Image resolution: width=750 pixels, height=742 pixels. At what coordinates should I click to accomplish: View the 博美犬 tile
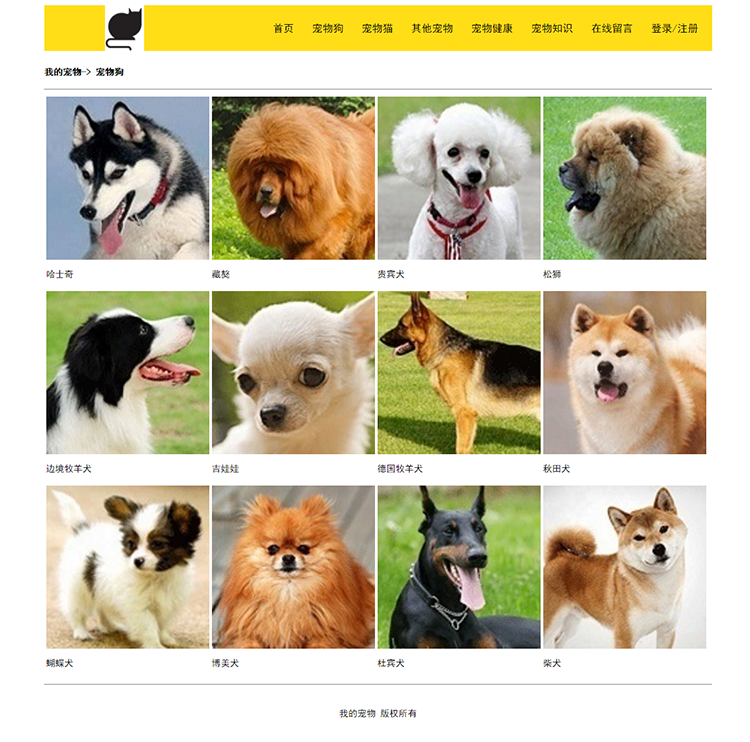(x=293, y=567)
